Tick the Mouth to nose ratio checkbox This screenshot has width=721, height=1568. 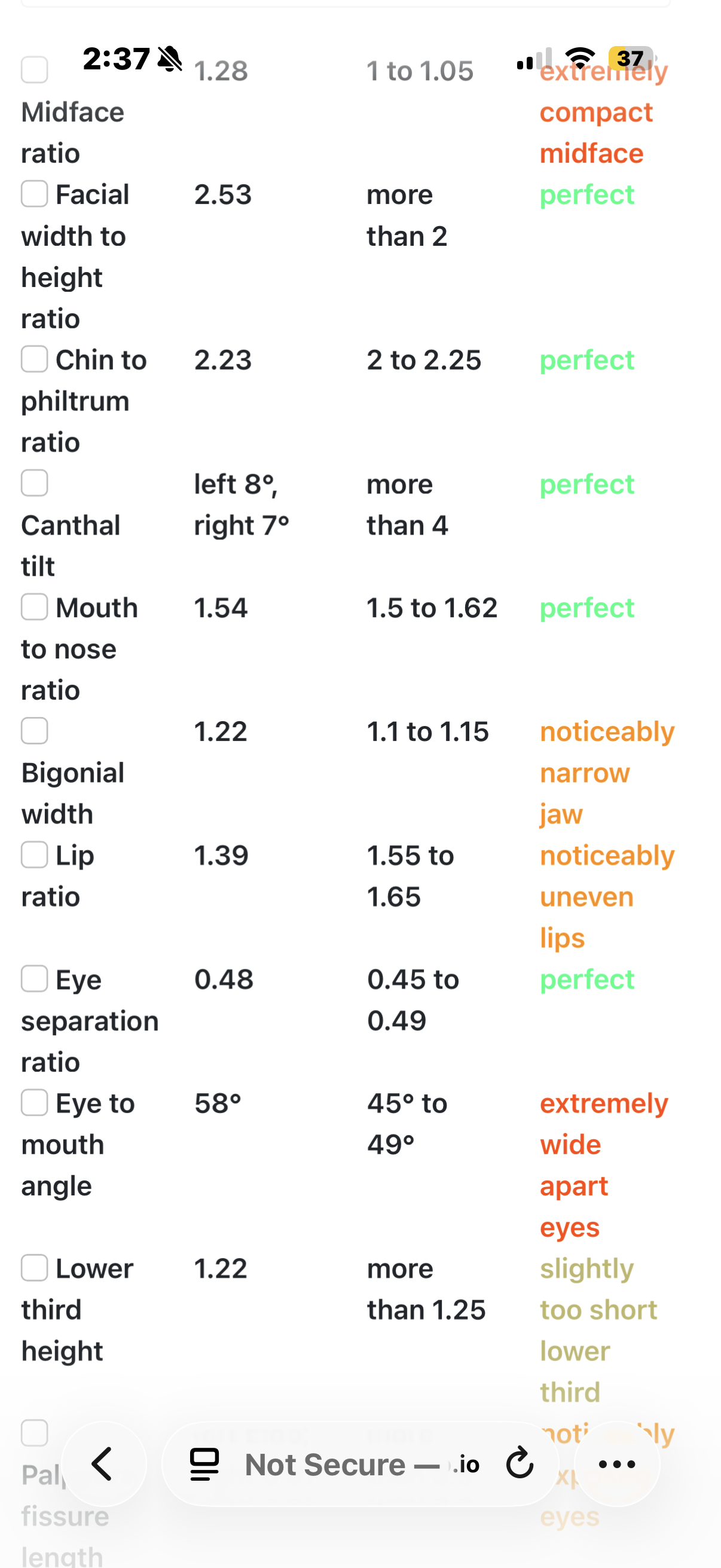click(x=34, y=607)
